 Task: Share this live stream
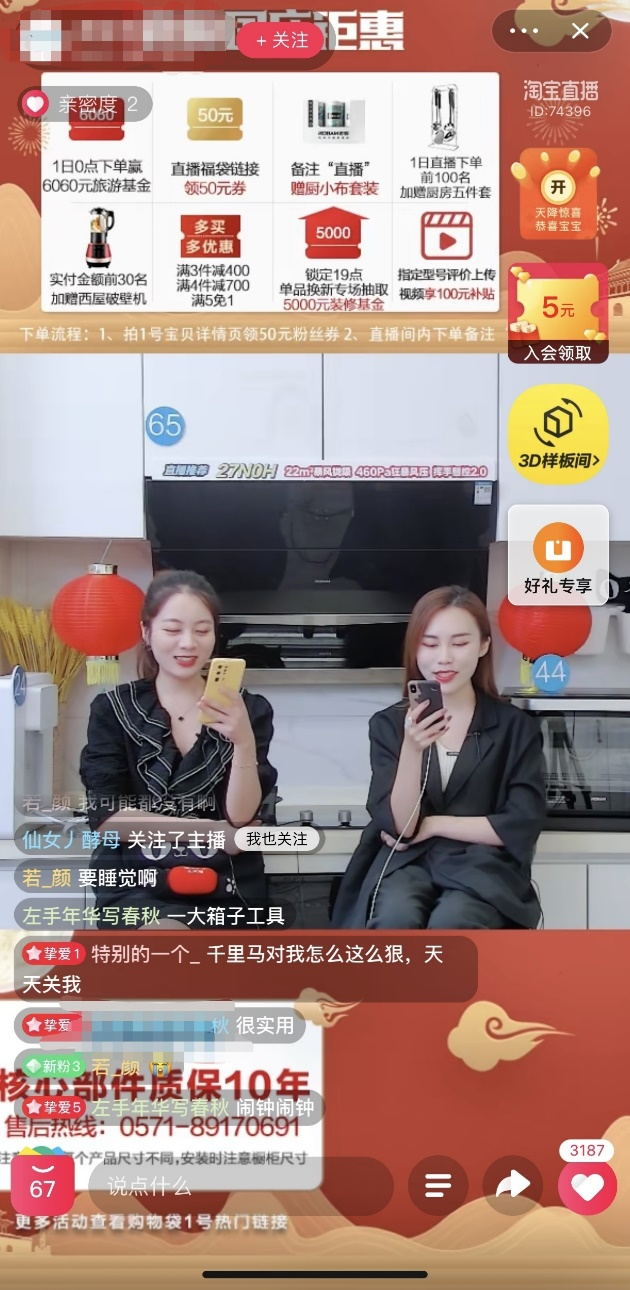tap(512, 1186)
